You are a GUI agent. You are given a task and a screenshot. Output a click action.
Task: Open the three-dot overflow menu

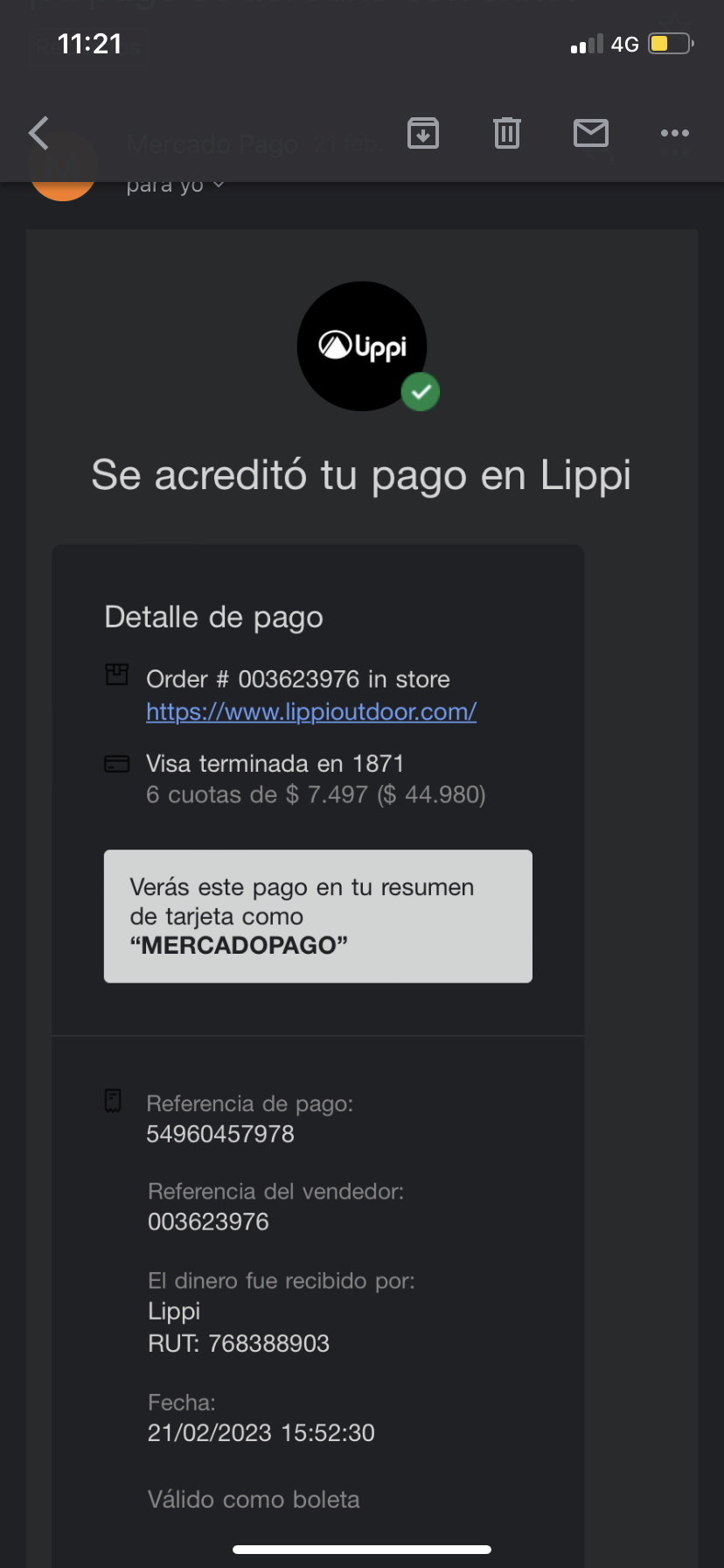675,133
